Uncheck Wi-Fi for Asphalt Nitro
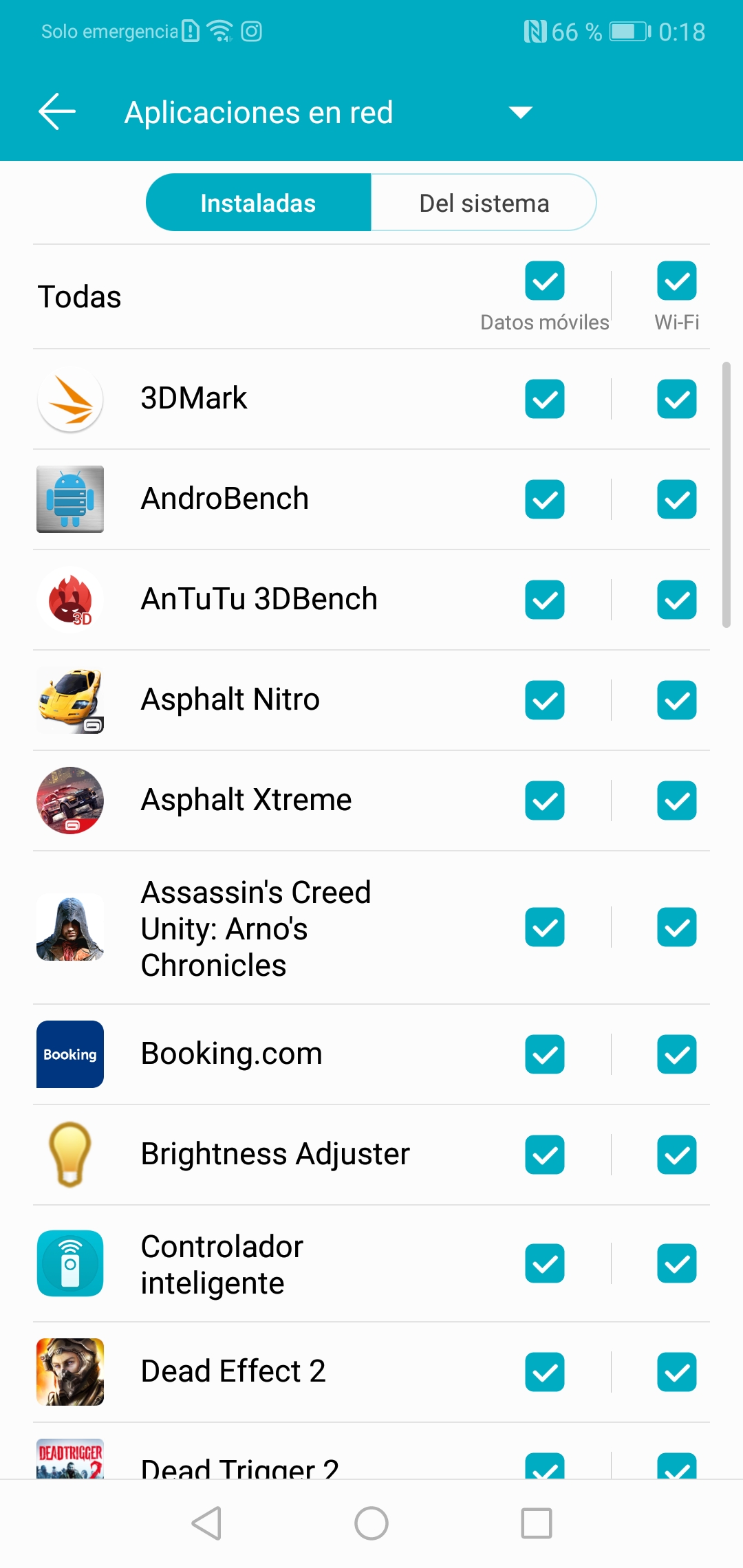 677,700
